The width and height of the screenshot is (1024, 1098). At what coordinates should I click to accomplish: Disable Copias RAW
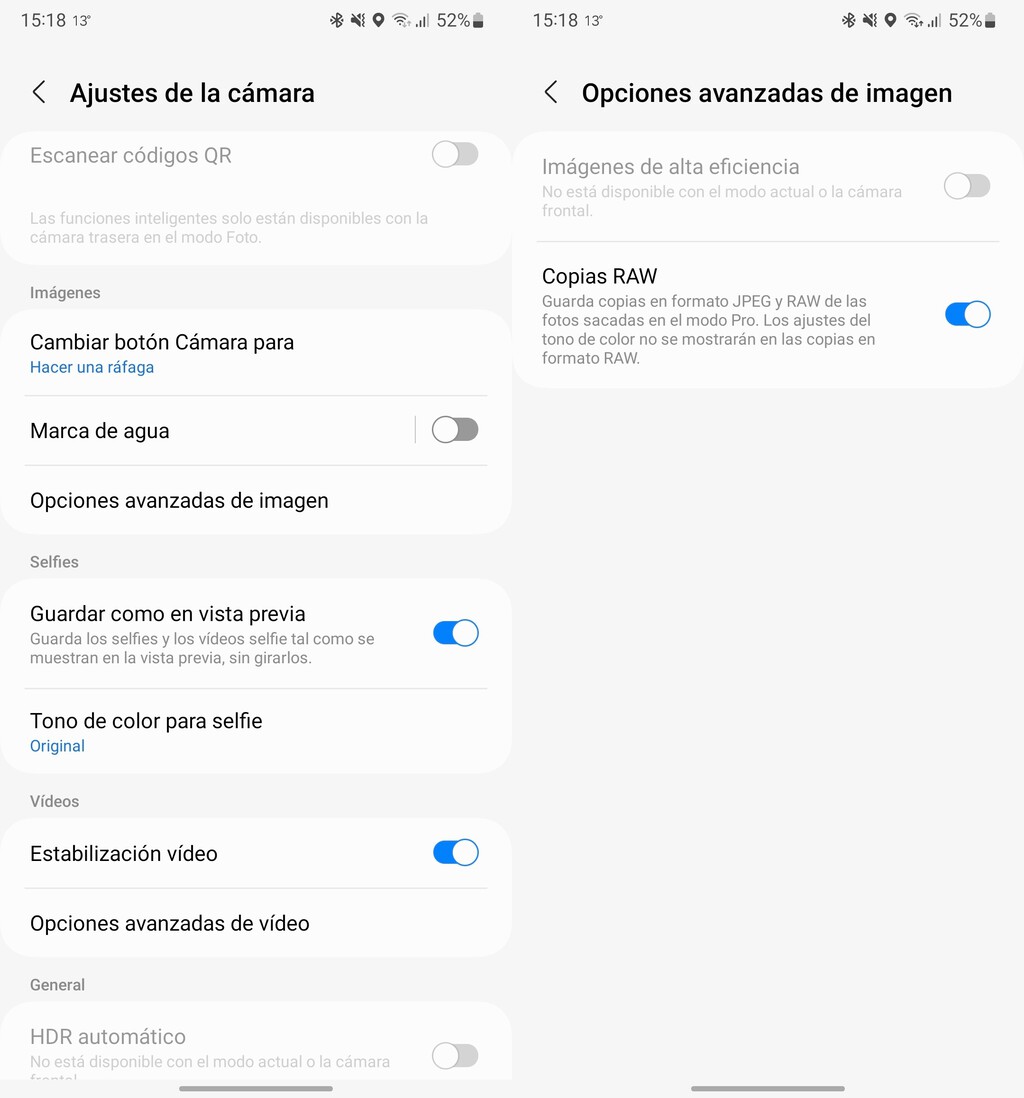(x=967, y=314)
